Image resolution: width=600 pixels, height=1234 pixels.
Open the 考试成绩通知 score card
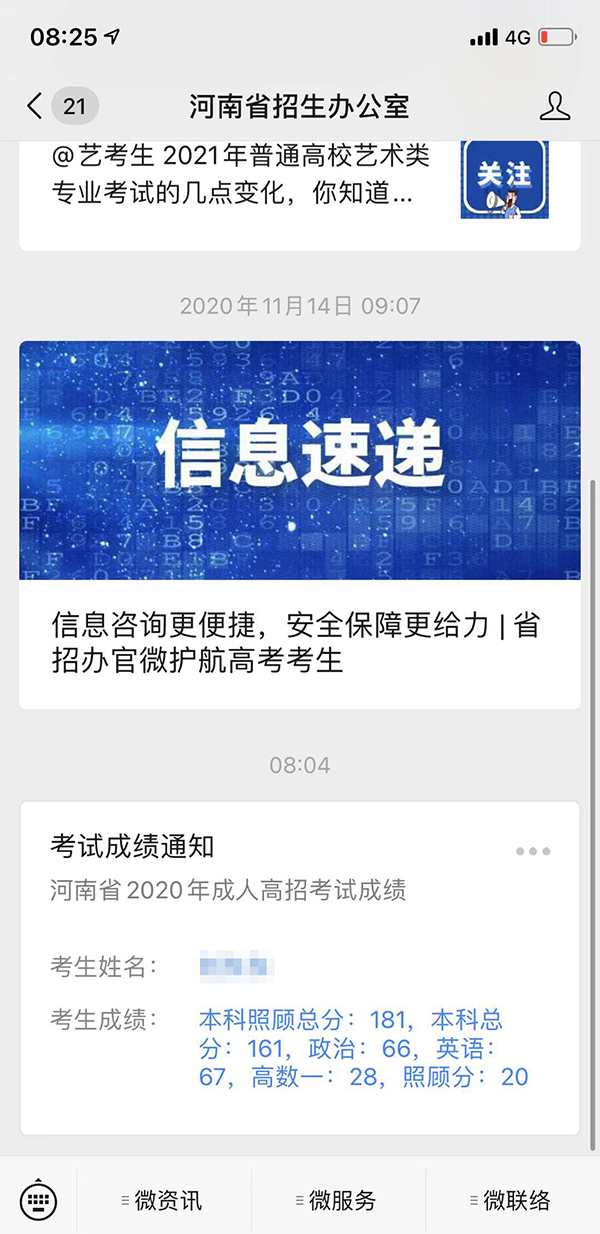pos(290,960)
